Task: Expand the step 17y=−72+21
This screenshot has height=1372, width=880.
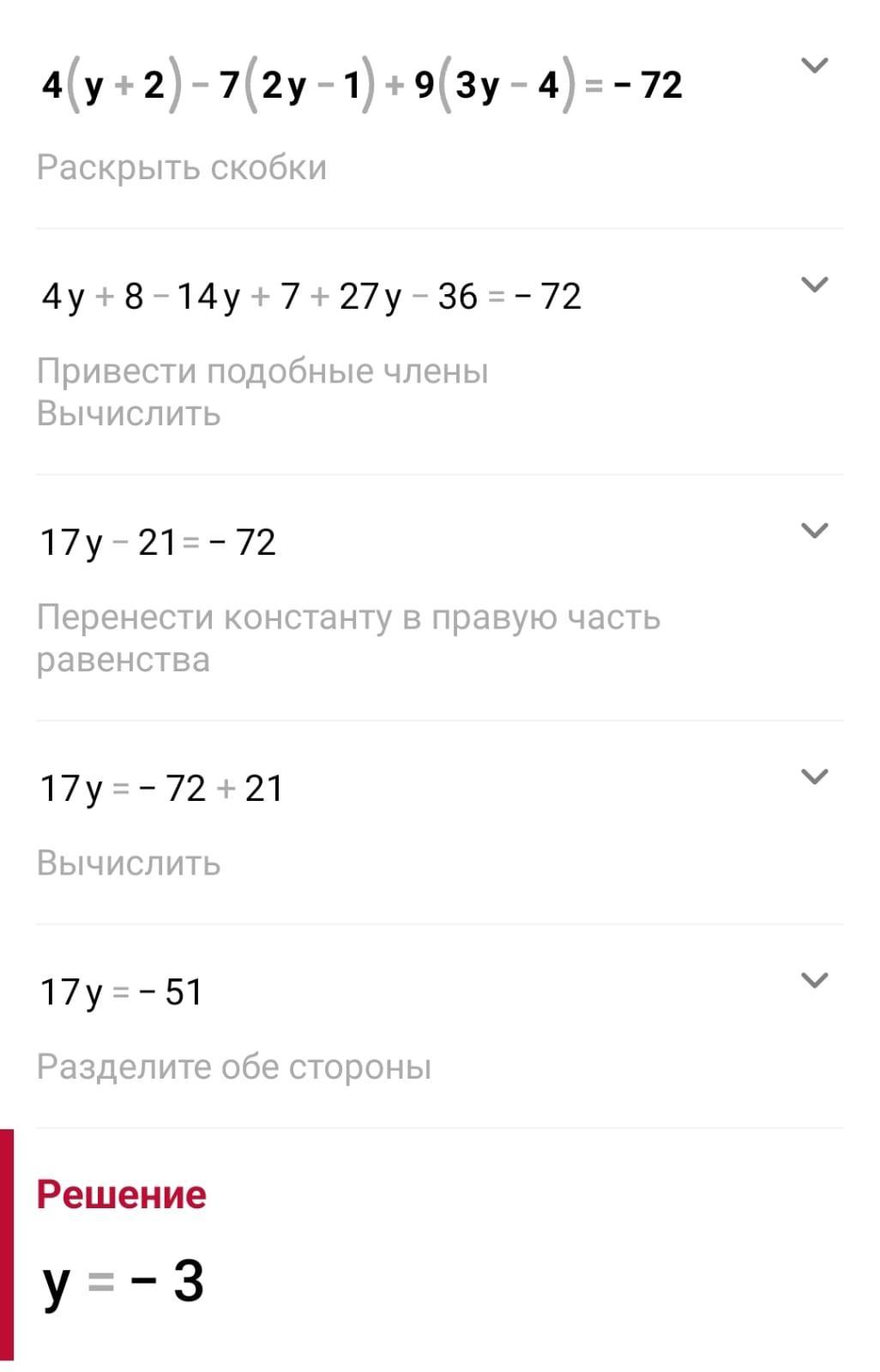Action: tap(813, 776)
